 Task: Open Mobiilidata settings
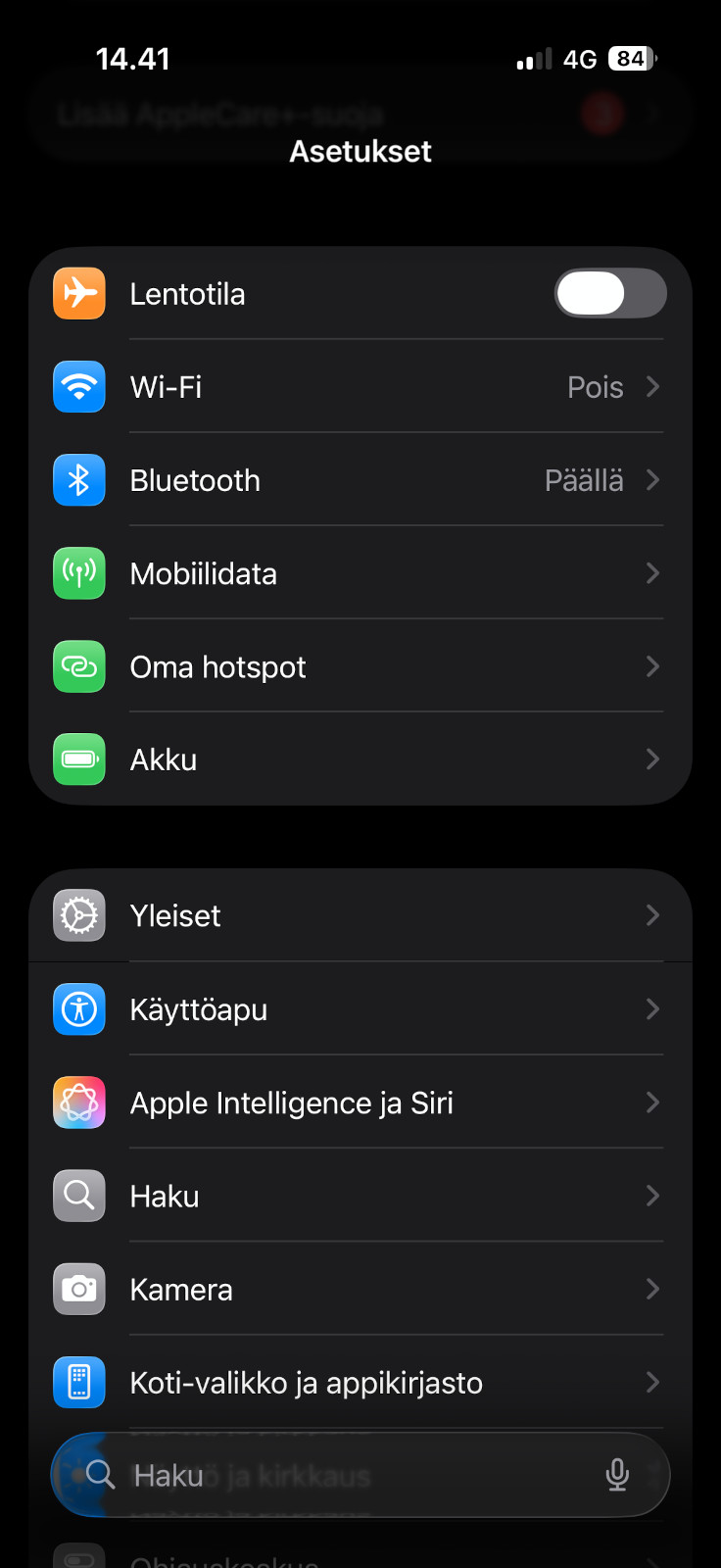[x=360, y=573]
